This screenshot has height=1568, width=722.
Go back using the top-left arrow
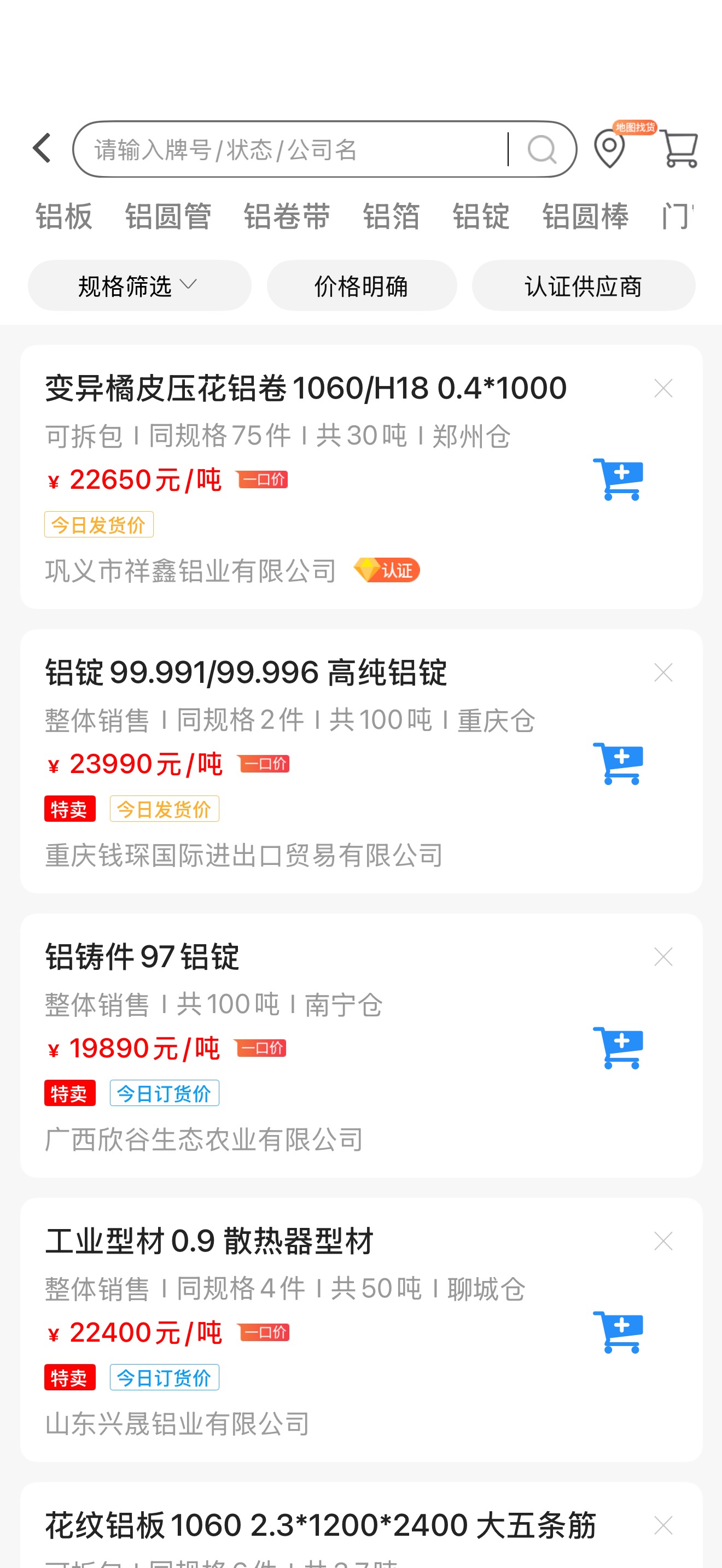click(x=42, y=149)
